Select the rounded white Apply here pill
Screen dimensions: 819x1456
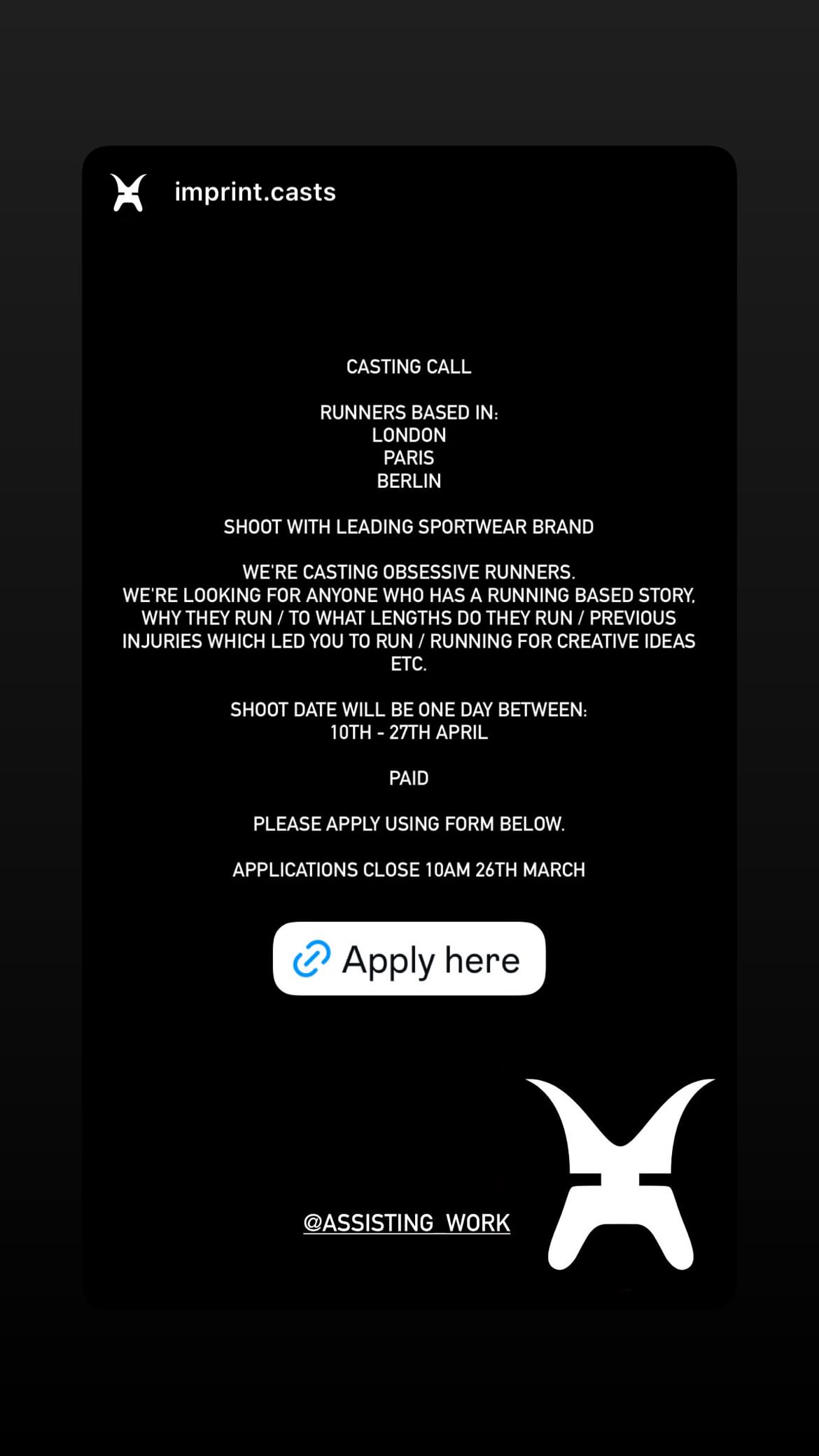point(409,958)
